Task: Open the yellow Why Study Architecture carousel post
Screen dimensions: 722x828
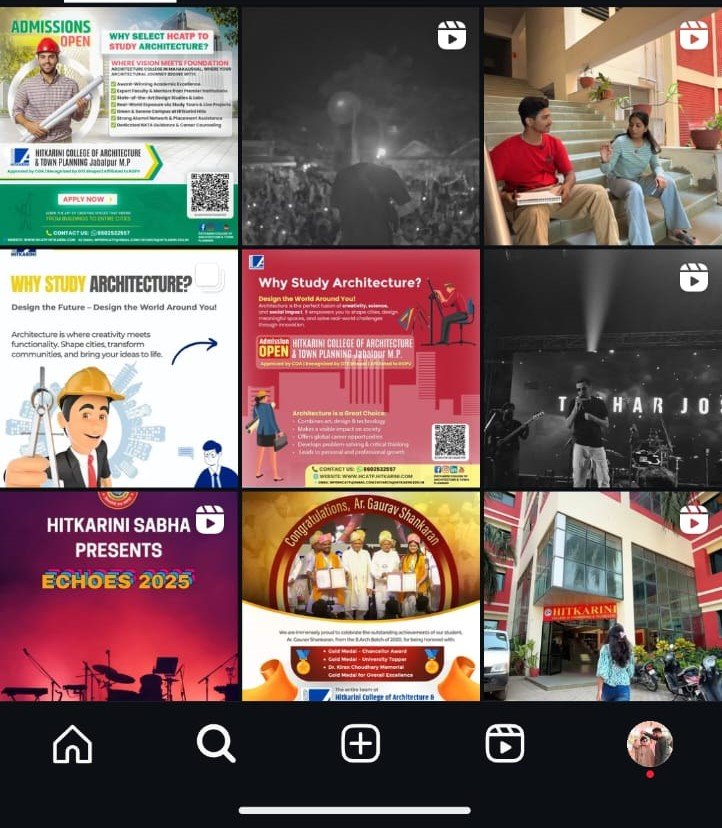Action: [x=119, y=368]
